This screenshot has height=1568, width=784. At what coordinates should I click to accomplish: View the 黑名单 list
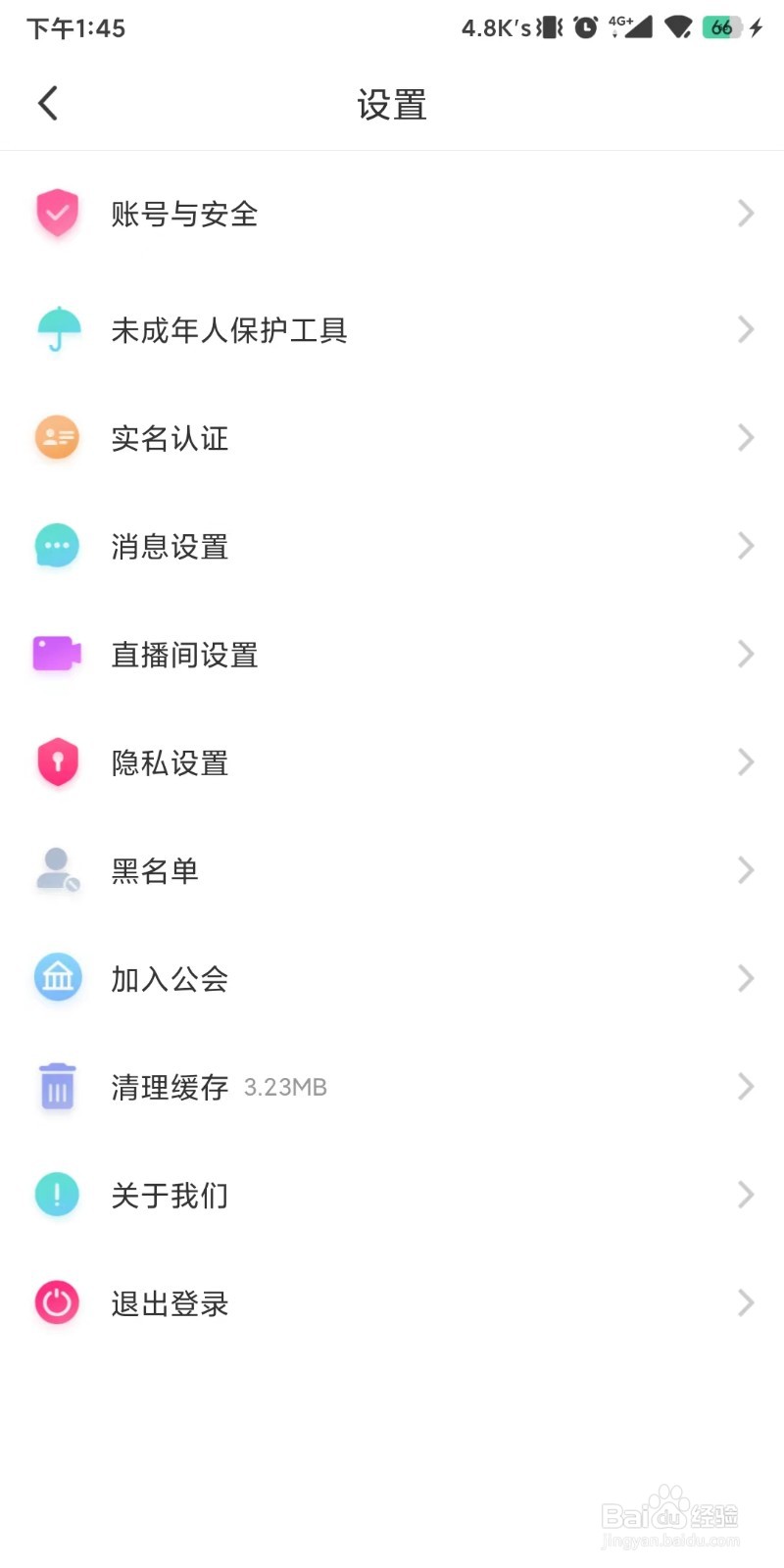392,870
